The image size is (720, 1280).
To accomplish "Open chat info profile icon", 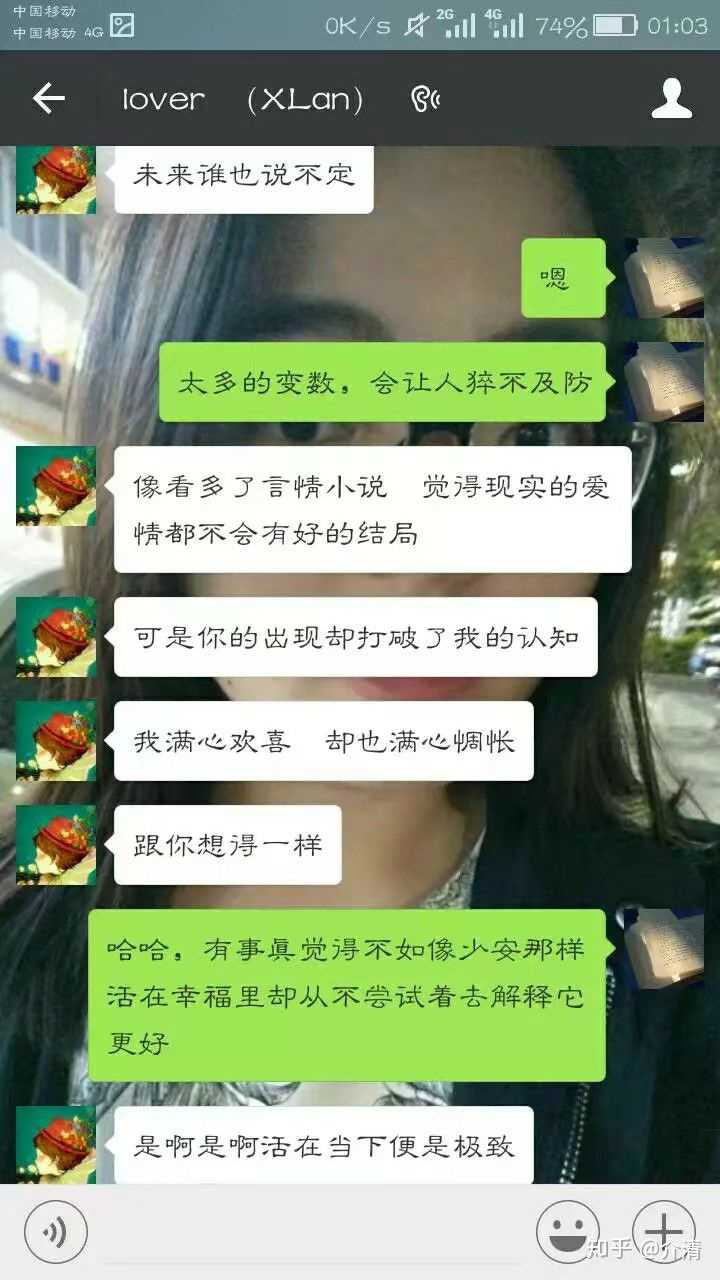I will (x=672, y=98).
